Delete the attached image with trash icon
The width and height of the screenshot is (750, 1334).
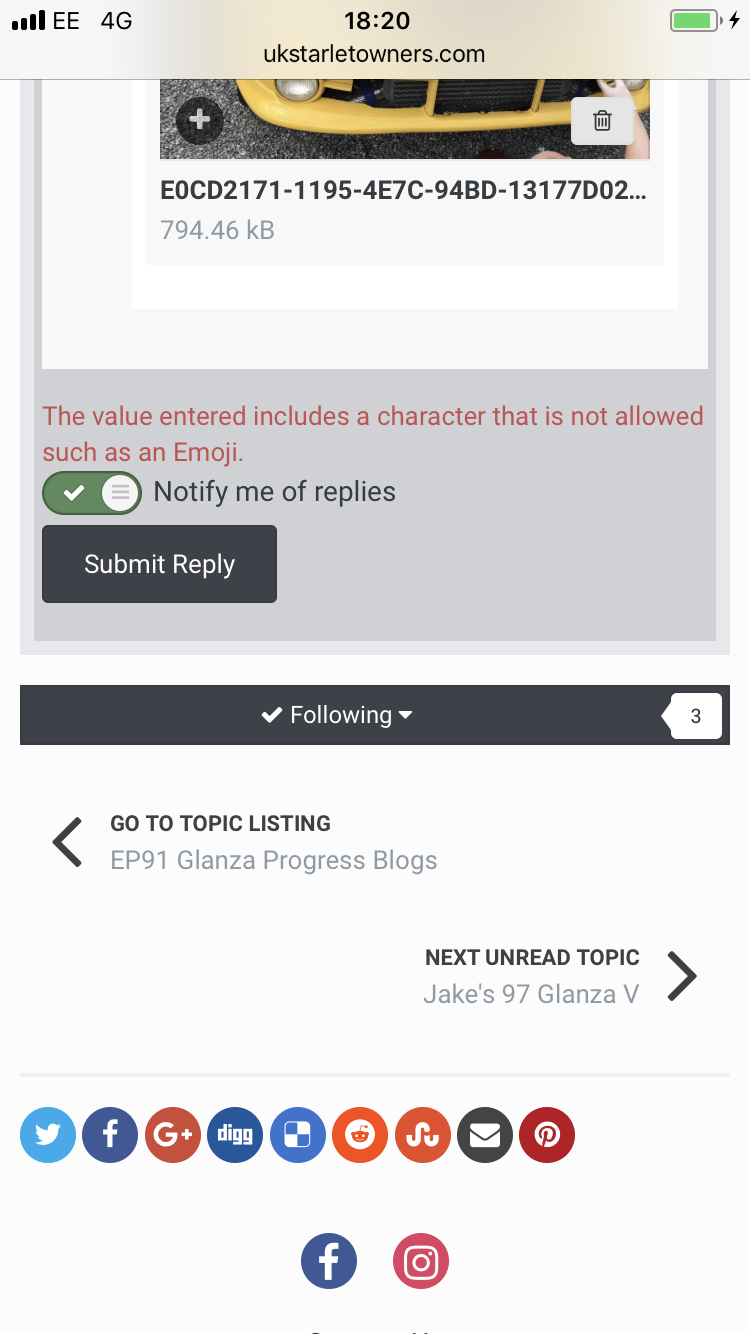point(602,121)
